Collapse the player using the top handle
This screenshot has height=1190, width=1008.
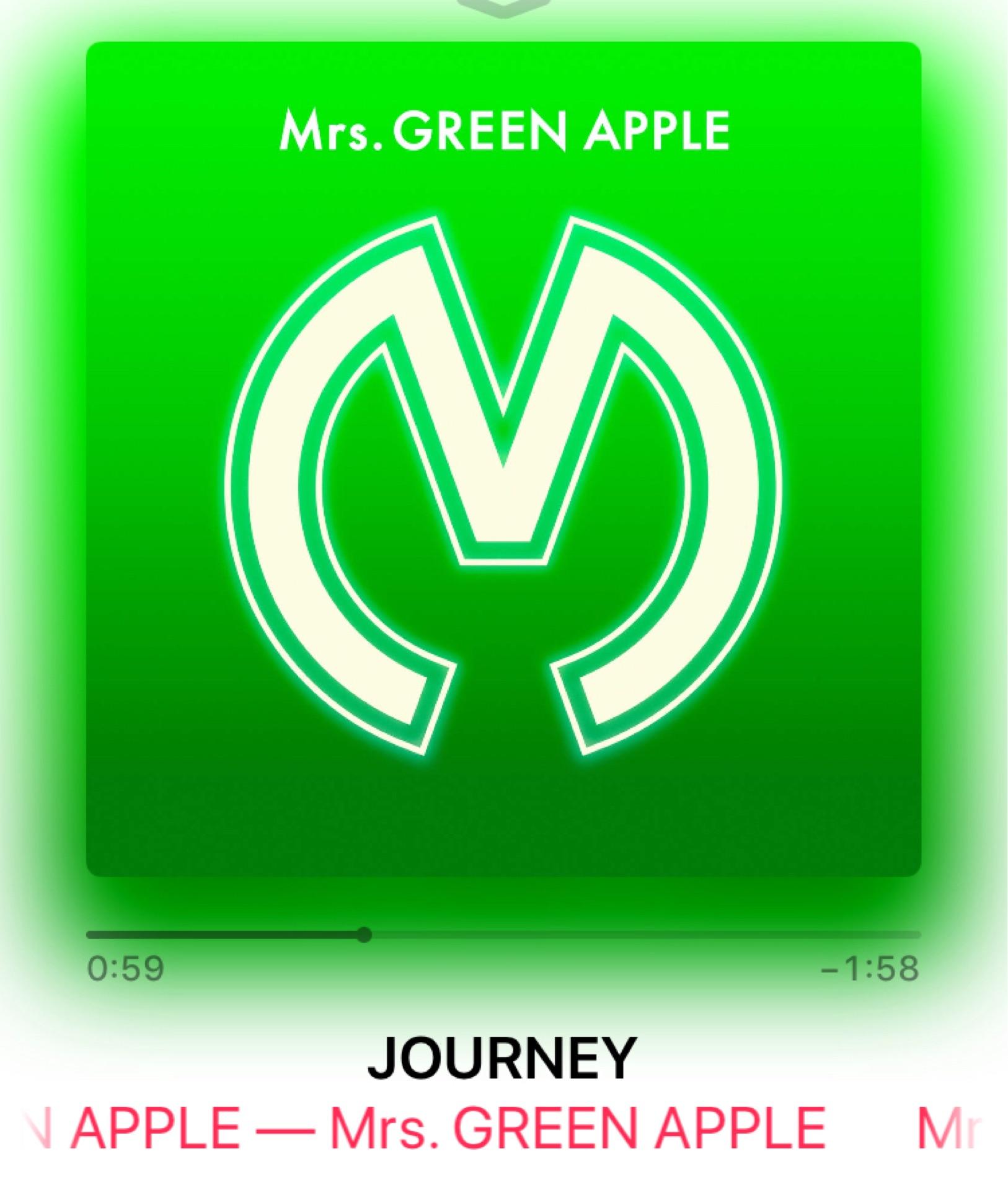point(503,7)
